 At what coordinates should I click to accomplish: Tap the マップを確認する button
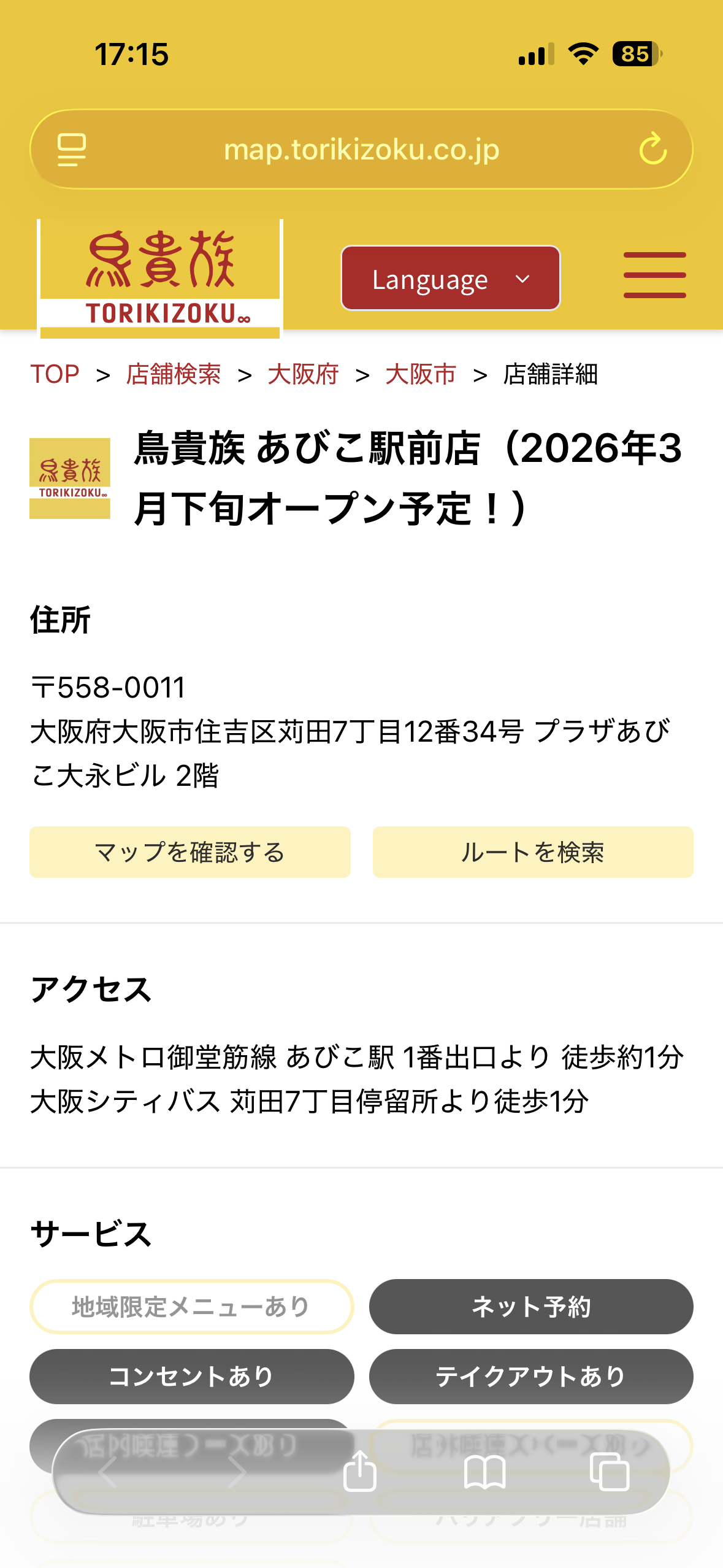(x=190, y=852)
